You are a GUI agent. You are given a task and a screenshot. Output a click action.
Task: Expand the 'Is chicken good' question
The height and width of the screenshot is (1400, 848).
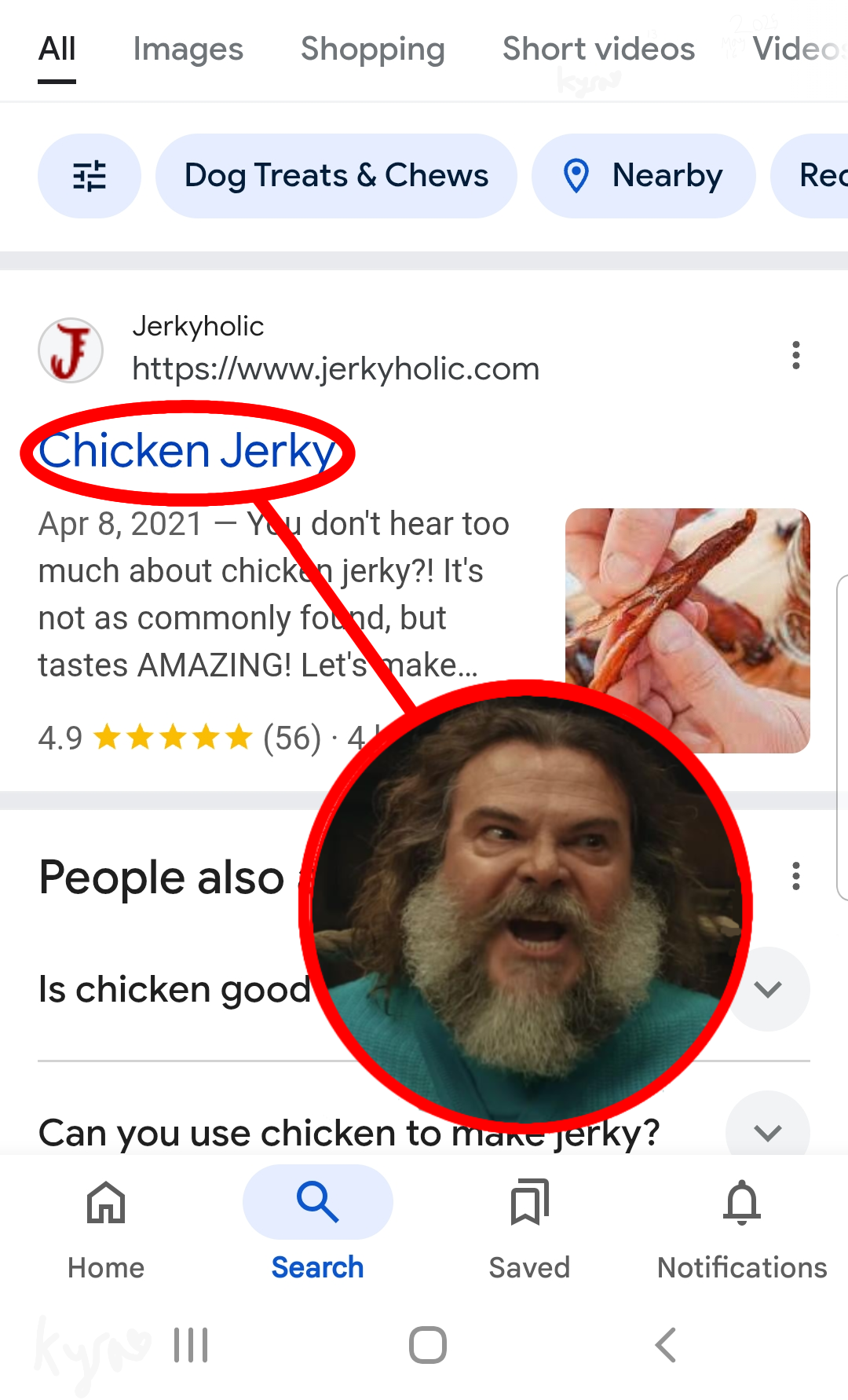coord(767,989)
